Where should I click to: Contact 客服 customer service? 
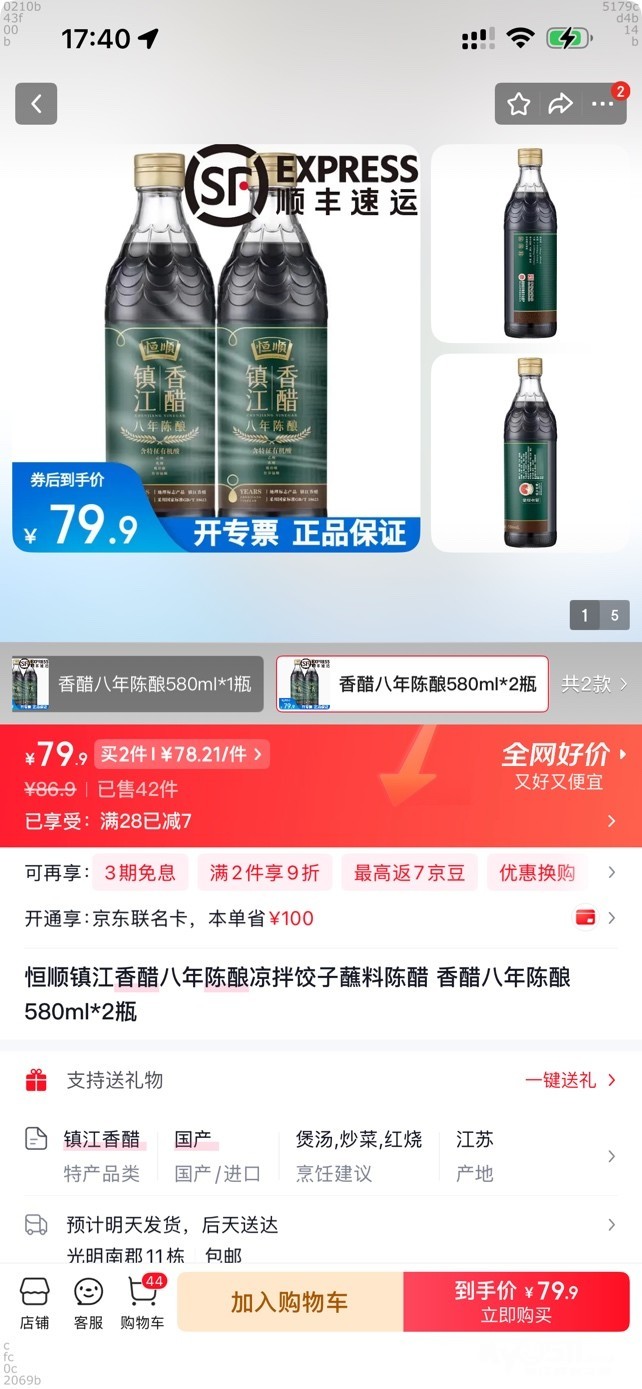point(88,1303)
